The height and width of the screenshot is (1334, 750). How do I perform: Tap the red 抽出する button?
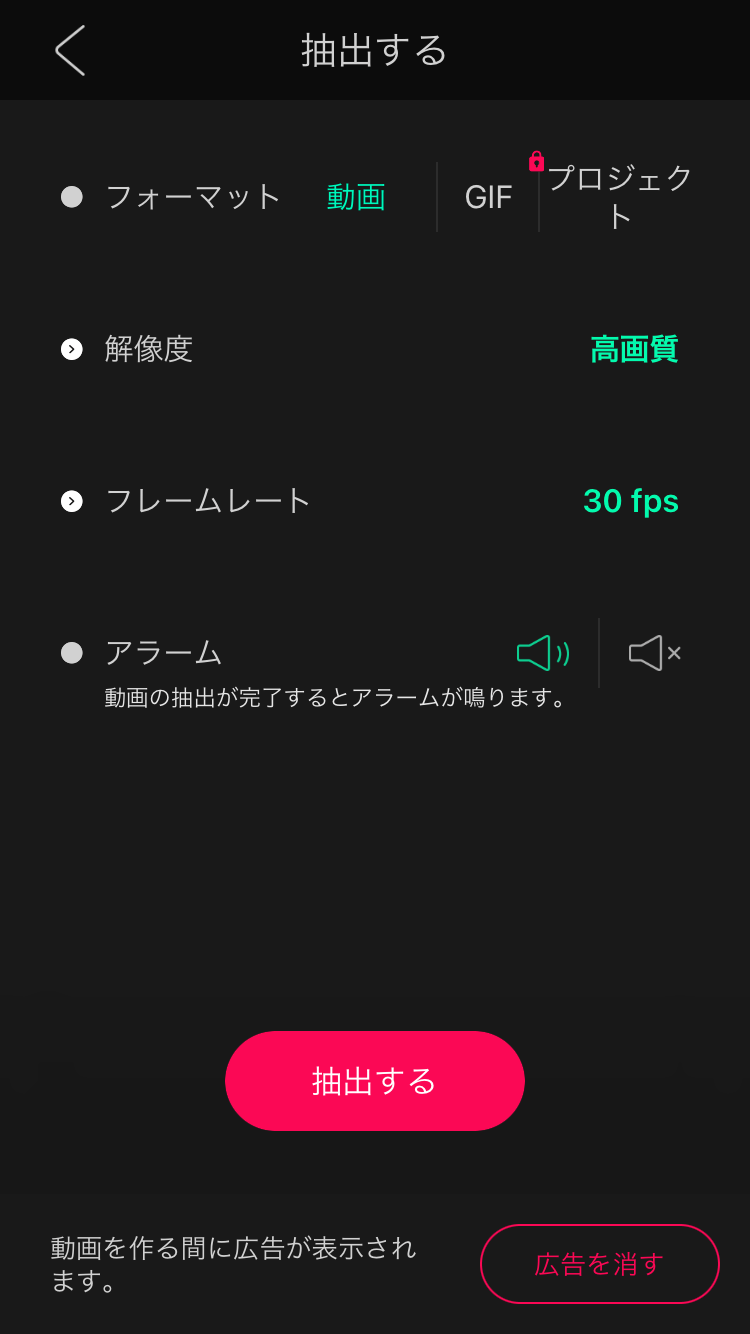(x=375, y=1081)
